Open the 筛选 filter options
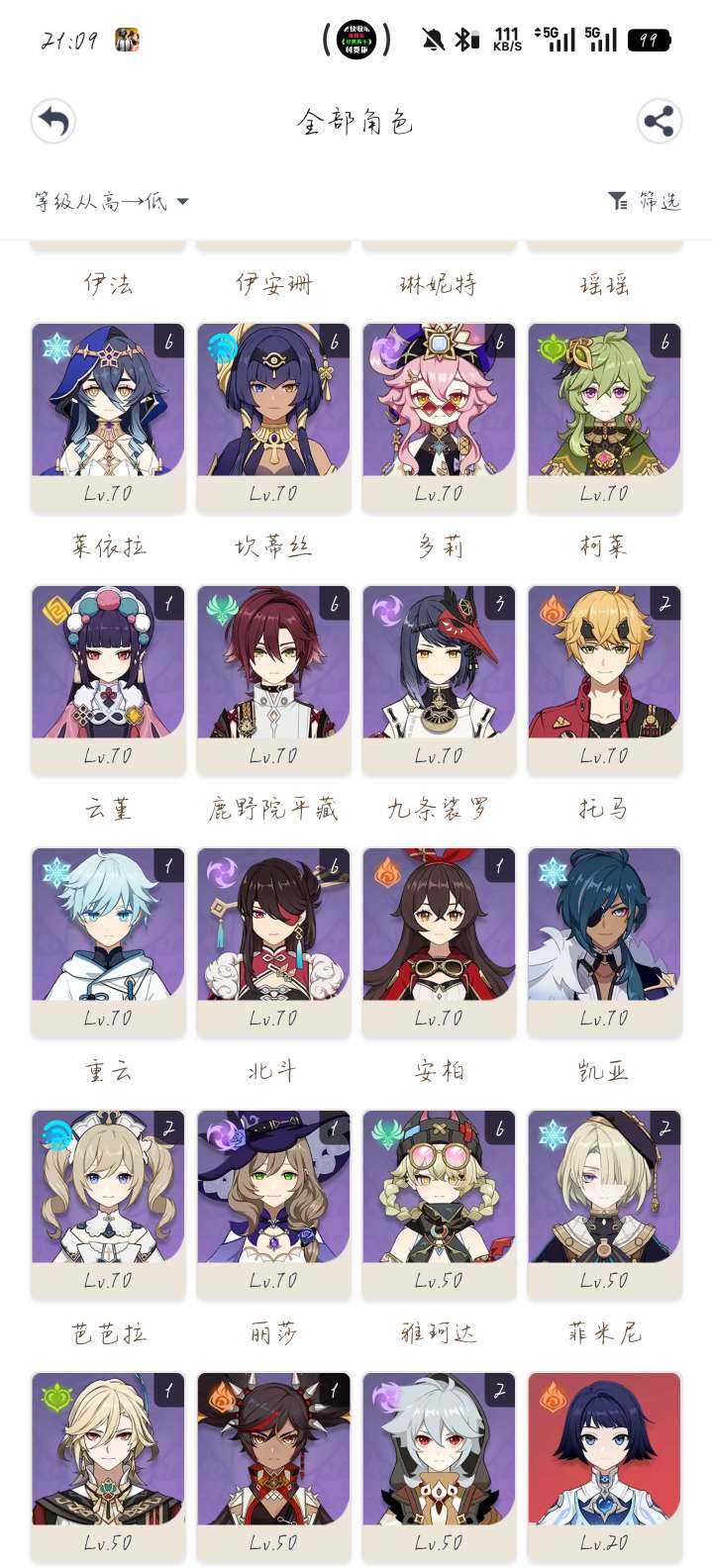Screen dimensions: 713x1568 coord(645,202)
